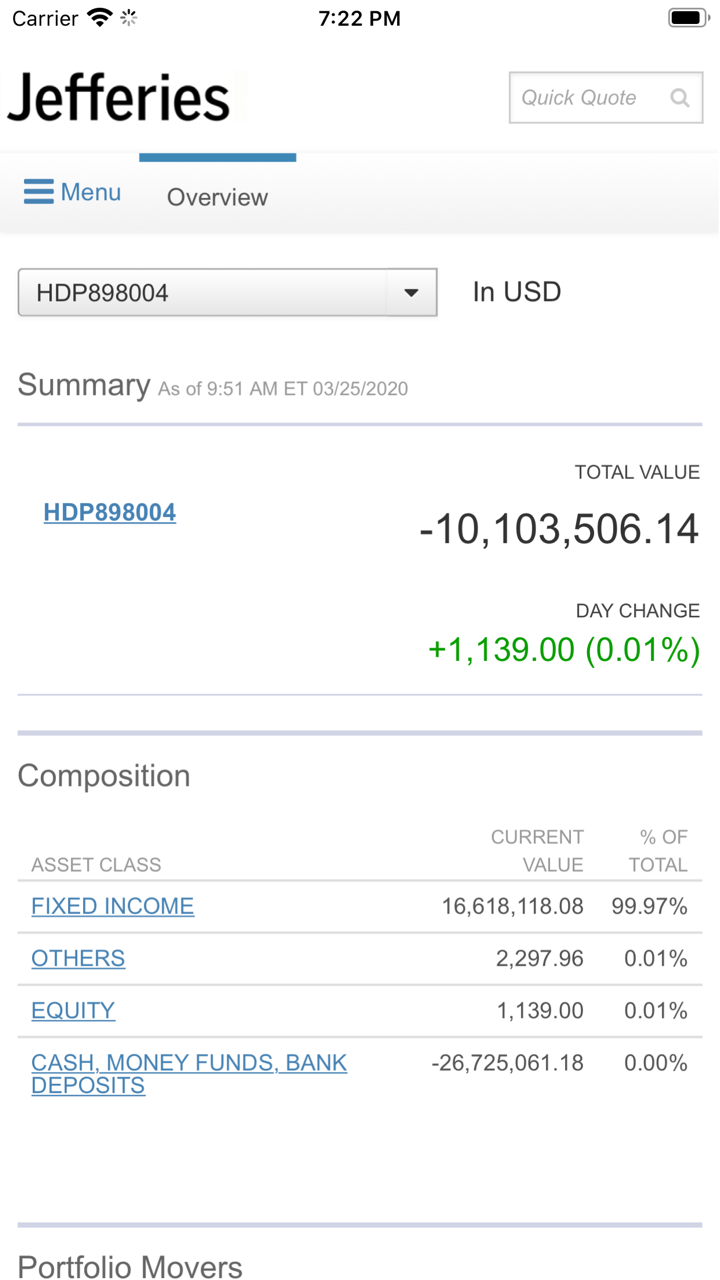Open Cash, Money Funds, Bank Deposits
The height and width of the screenshot is (1280, 720).
coord(188,1073)
